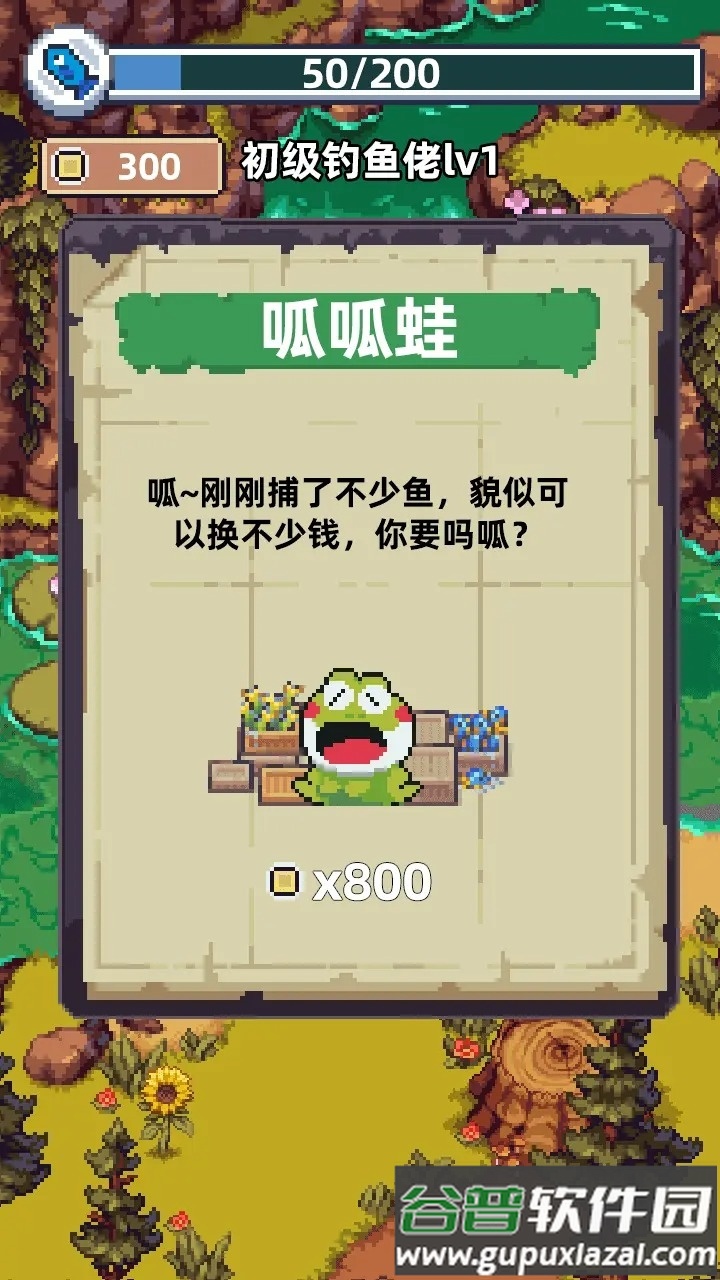
Task: Claim the x800 coin offer from 呱呱蛙
Action: (x=352, y=882)
